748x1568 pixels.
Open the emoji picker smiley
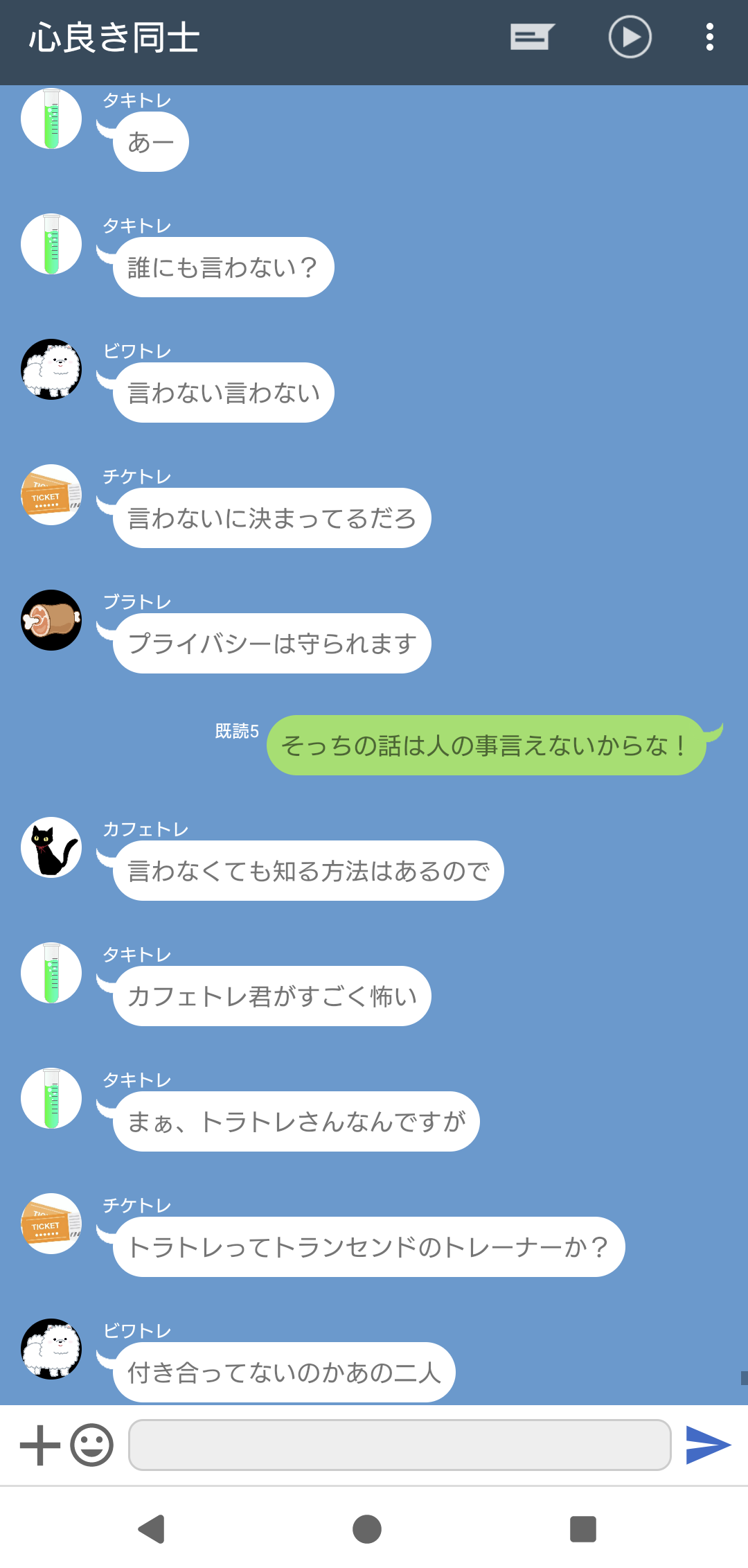tap(91, 1445)
